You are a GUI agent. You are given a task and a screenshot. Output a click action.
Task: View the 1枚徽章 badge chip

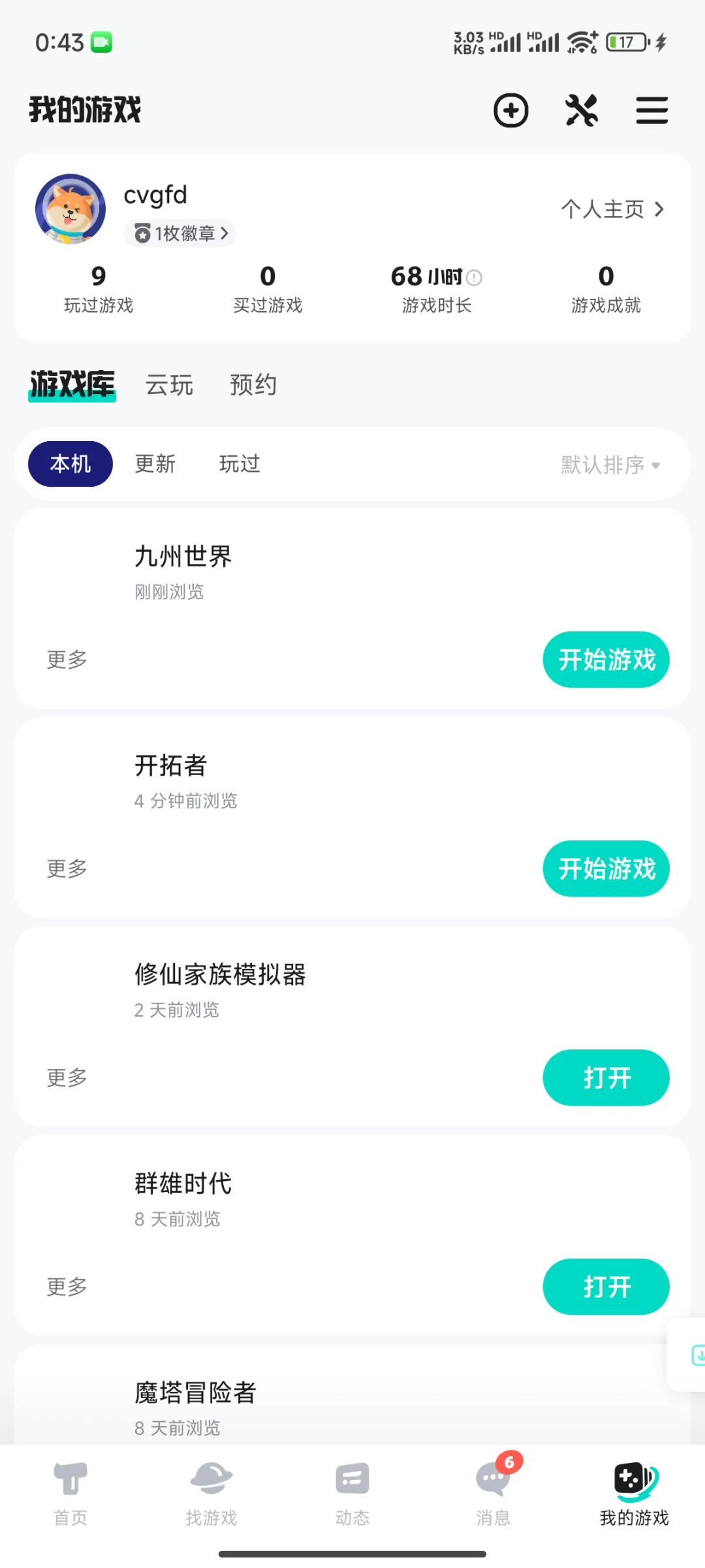click(x=180, y=233)
